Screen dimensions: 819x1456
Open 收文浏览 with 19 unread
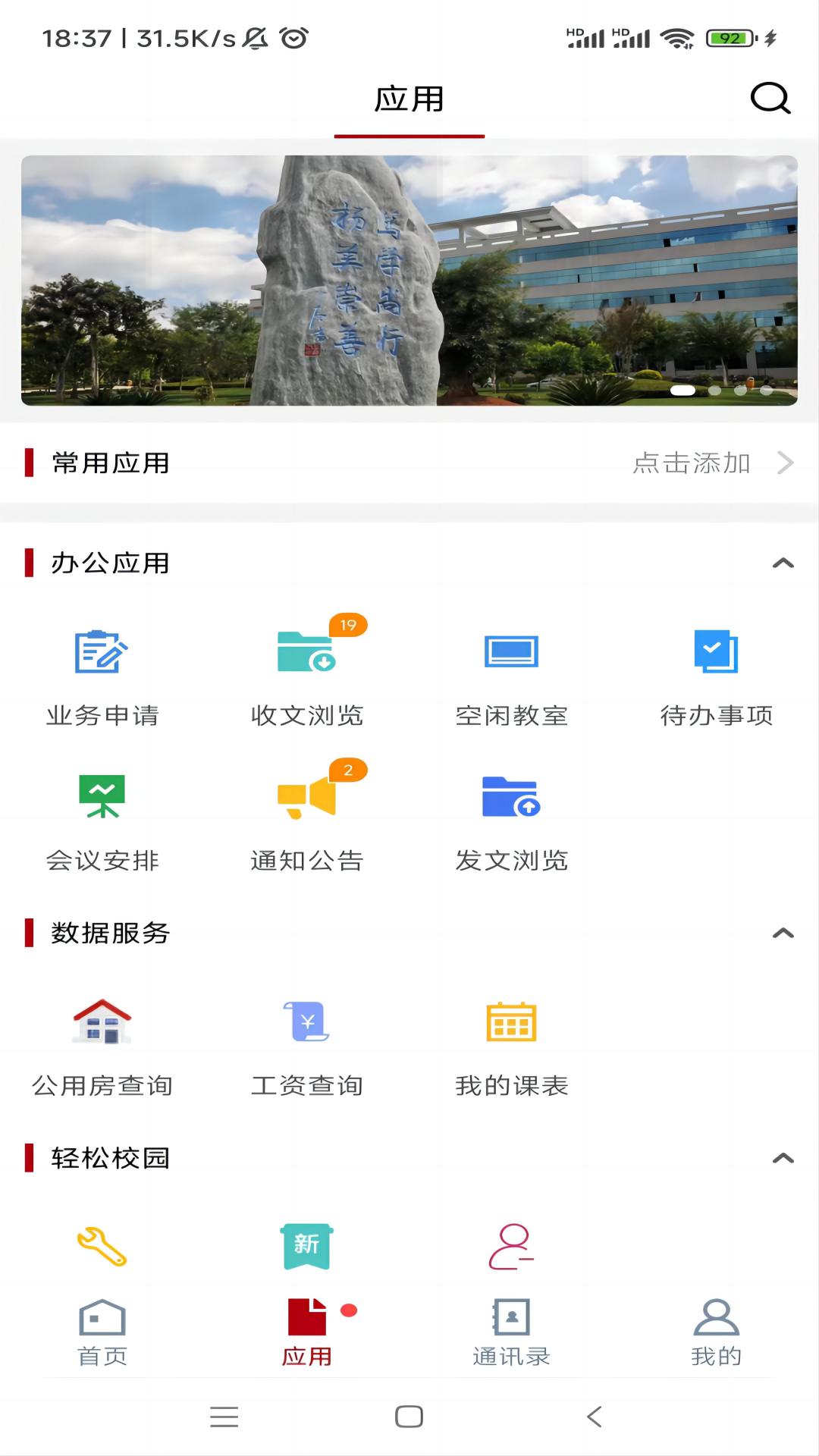tap(307, 675)
